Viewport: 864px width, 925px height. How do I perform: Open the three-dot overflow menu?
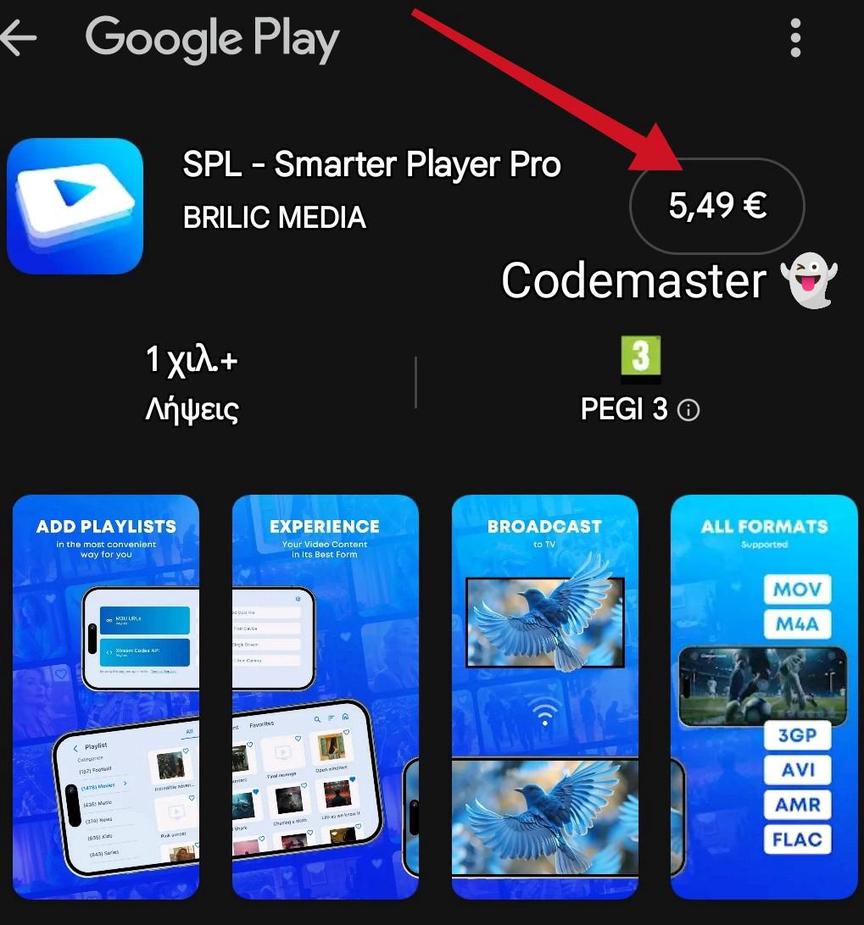(x=795, y=38)
